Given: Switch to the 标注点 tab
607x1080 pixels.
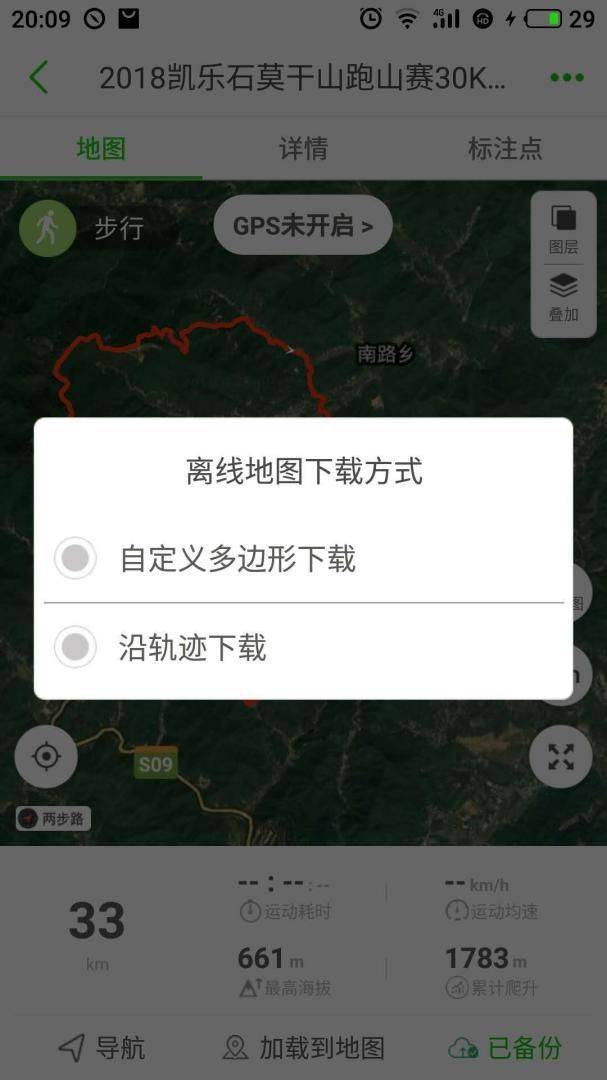Looking at the screenshot, I should [505, 149].
